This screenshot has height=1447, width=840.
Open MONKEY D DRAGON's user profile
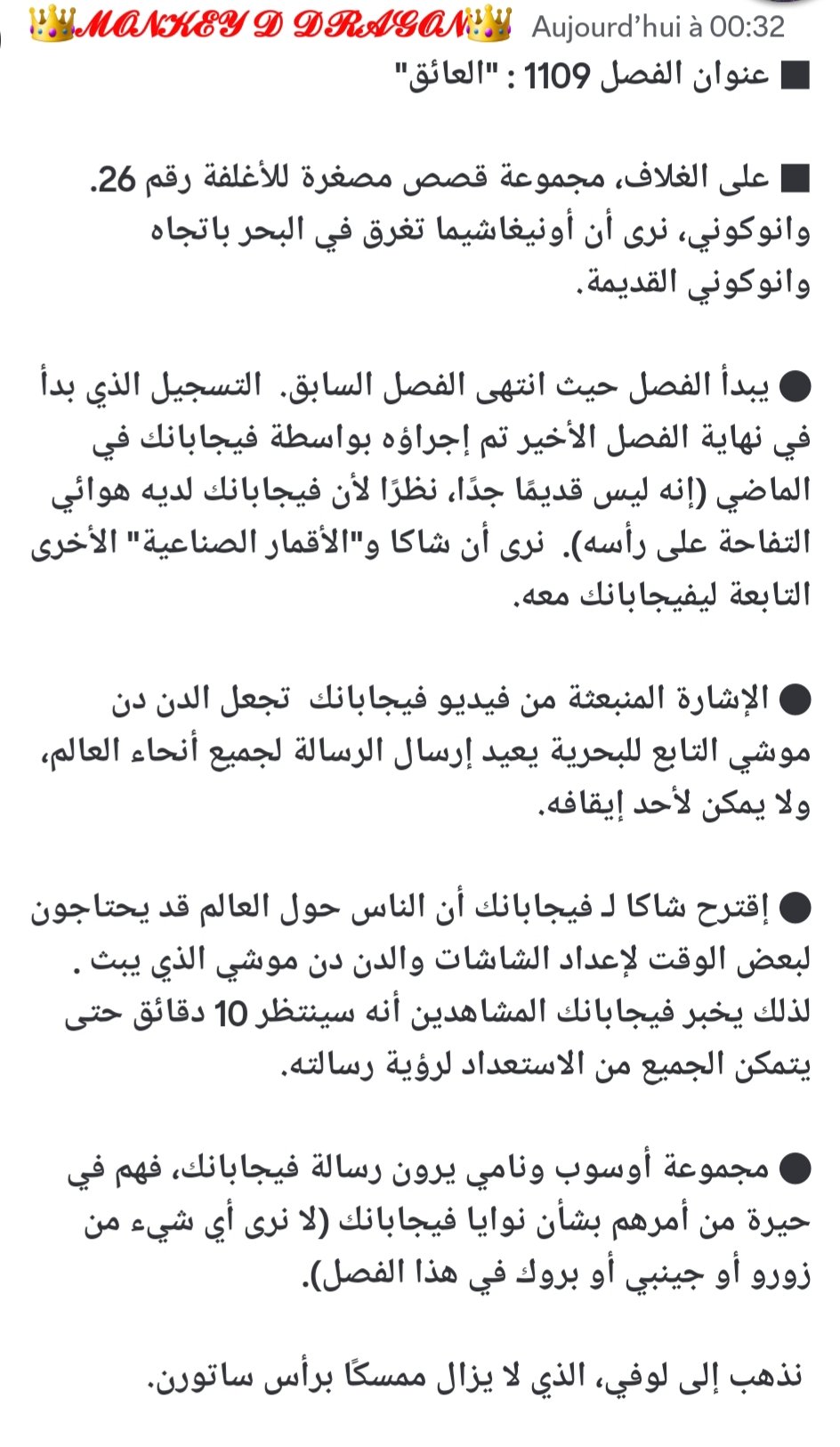pos(271,26)
